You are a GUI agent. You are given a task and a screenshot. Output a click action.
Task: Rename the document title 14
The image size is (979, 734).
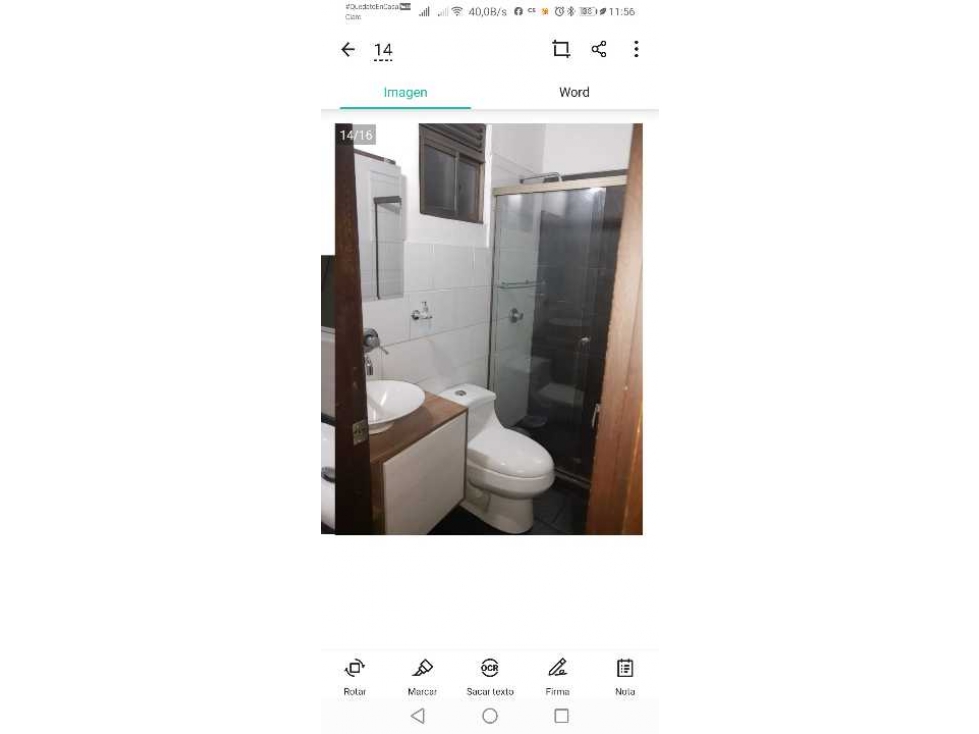point(383,50)
